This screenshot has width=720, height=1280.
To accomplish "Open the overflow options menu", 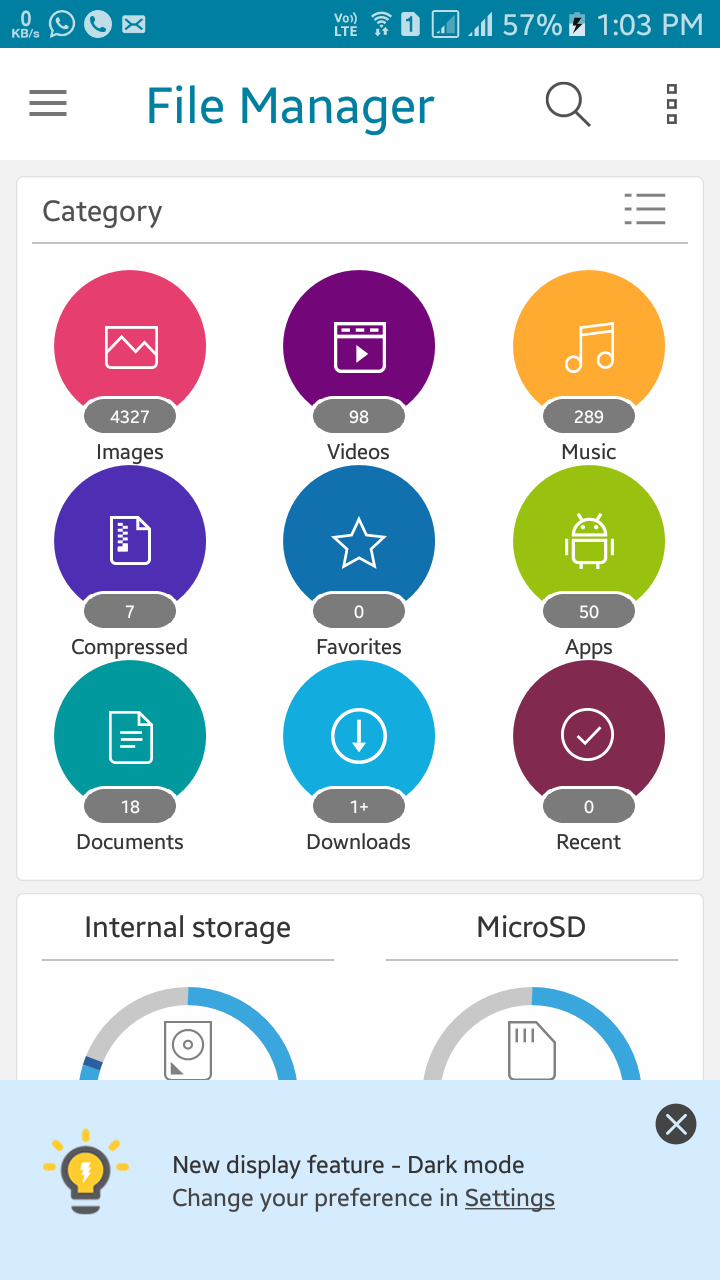I will click(x=672, y=104).
